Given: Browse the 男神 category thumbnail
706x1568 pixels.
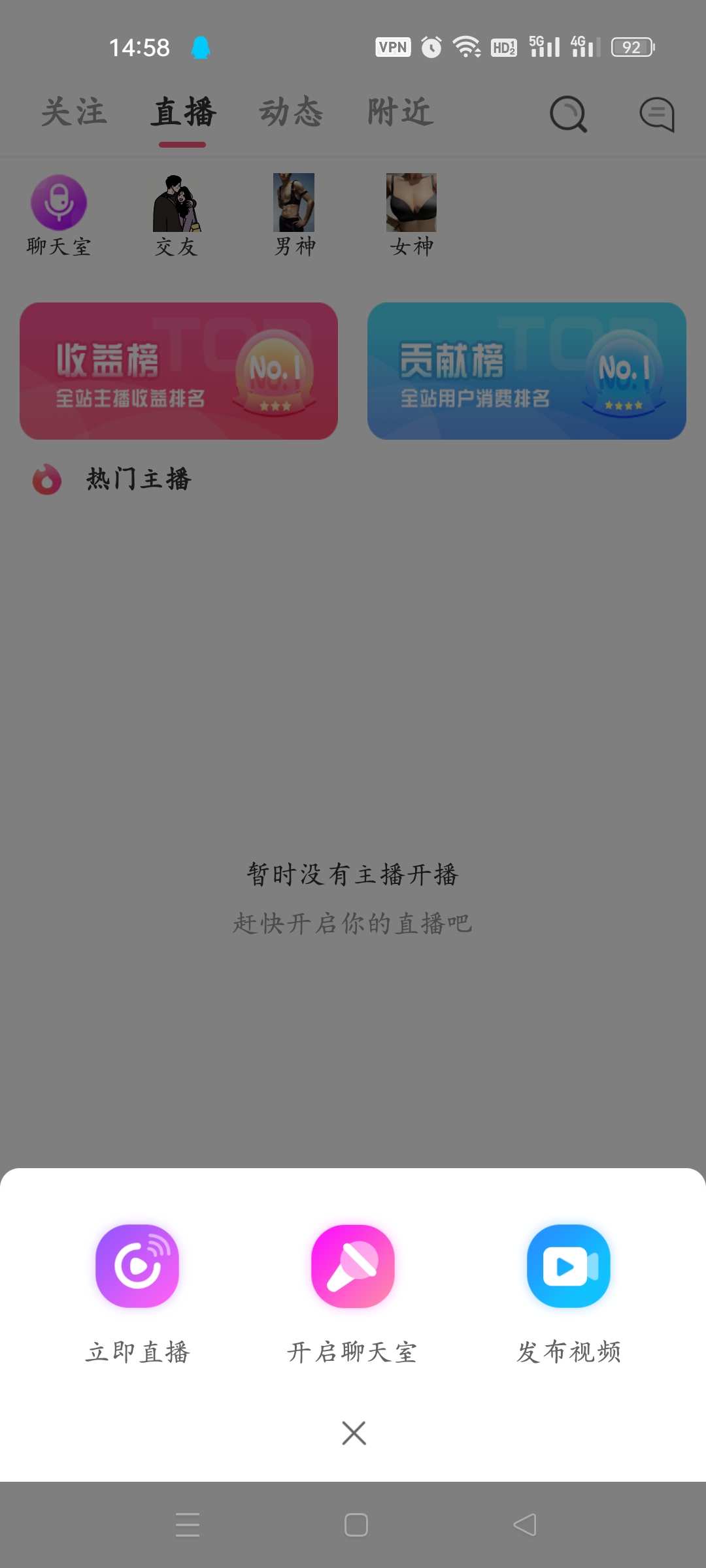Looking at the screenshot, I should tap(293, 203).
